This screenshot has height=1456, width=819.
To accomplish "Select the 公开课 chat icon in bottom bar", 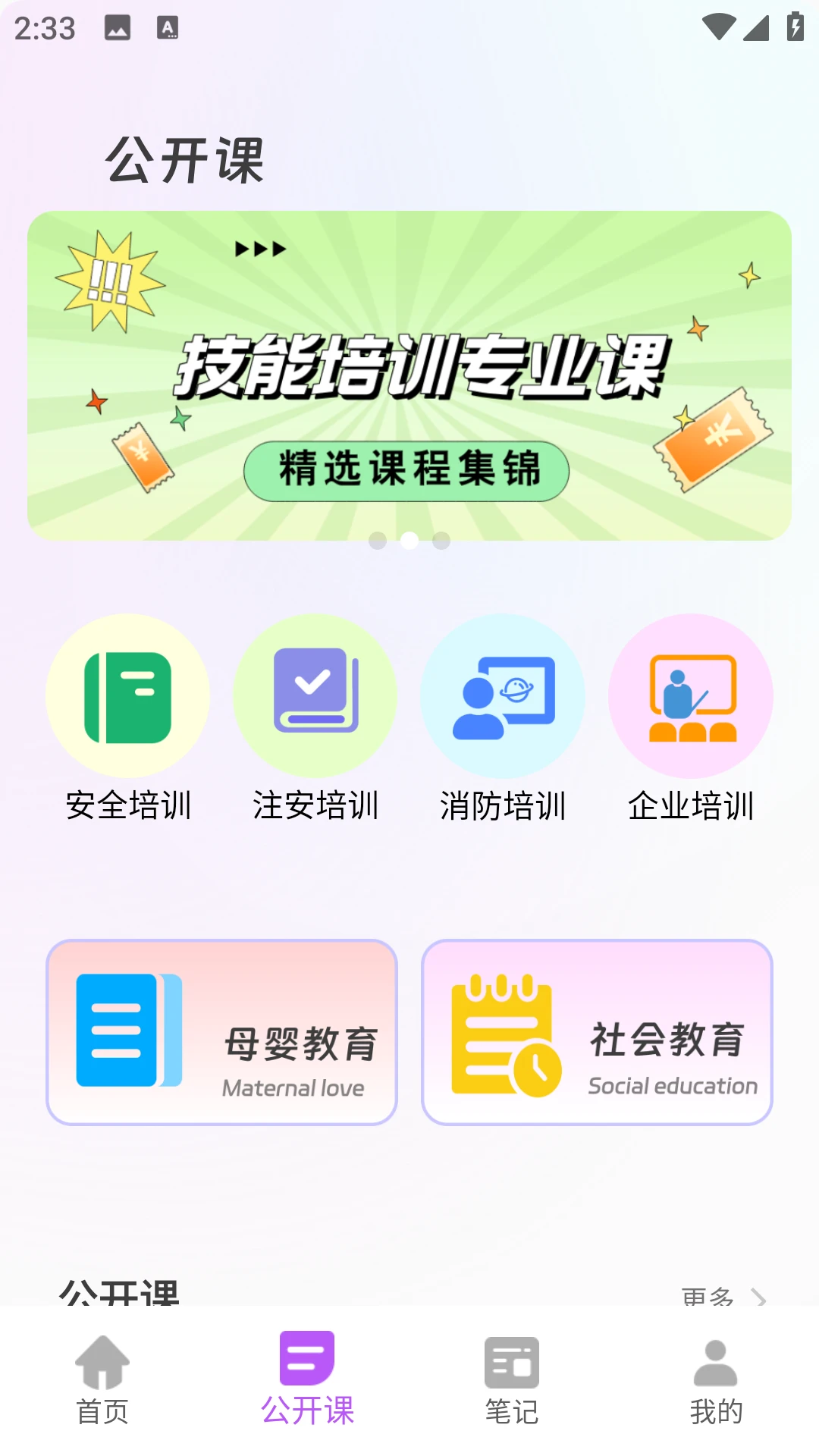I will [306, 1363].
